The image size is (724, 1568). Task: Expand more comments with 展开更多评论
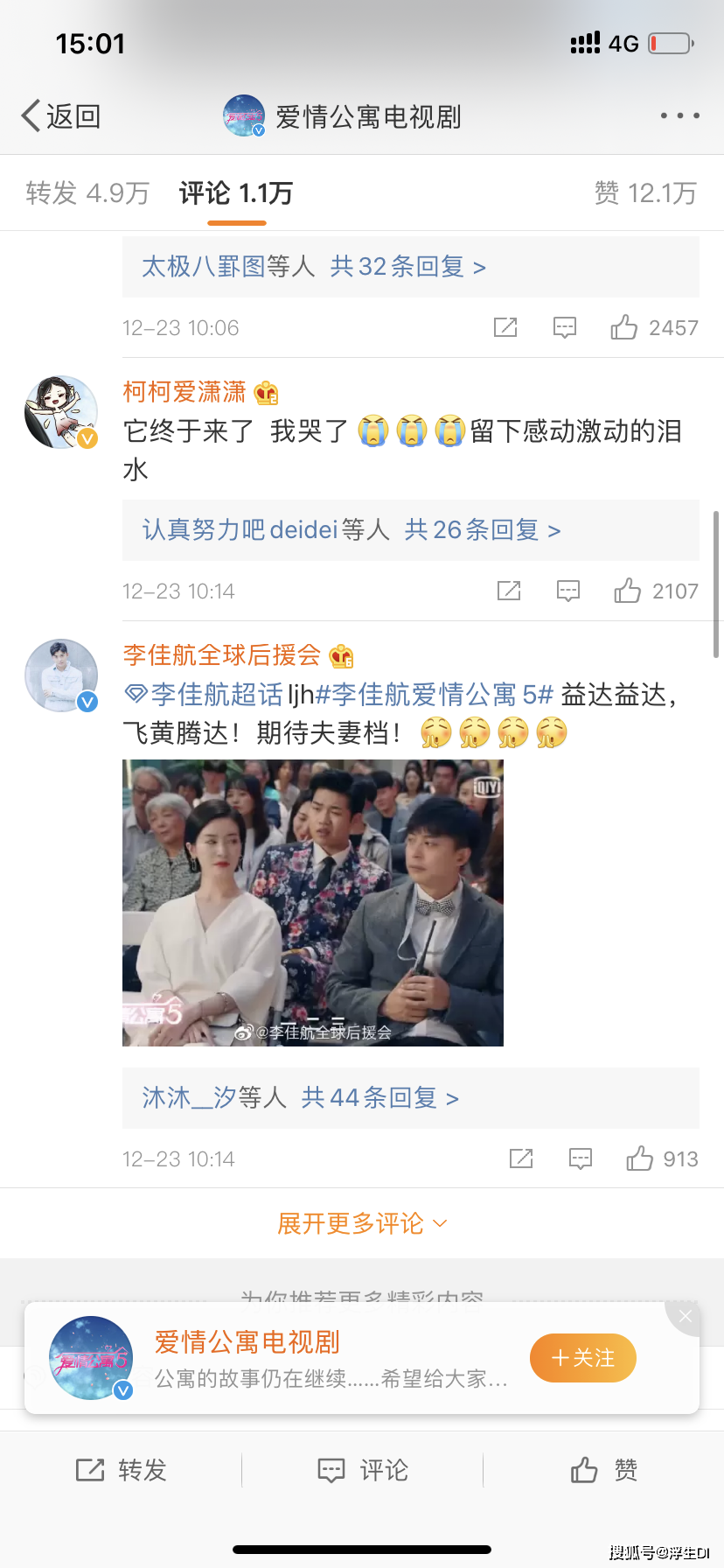362,1223
